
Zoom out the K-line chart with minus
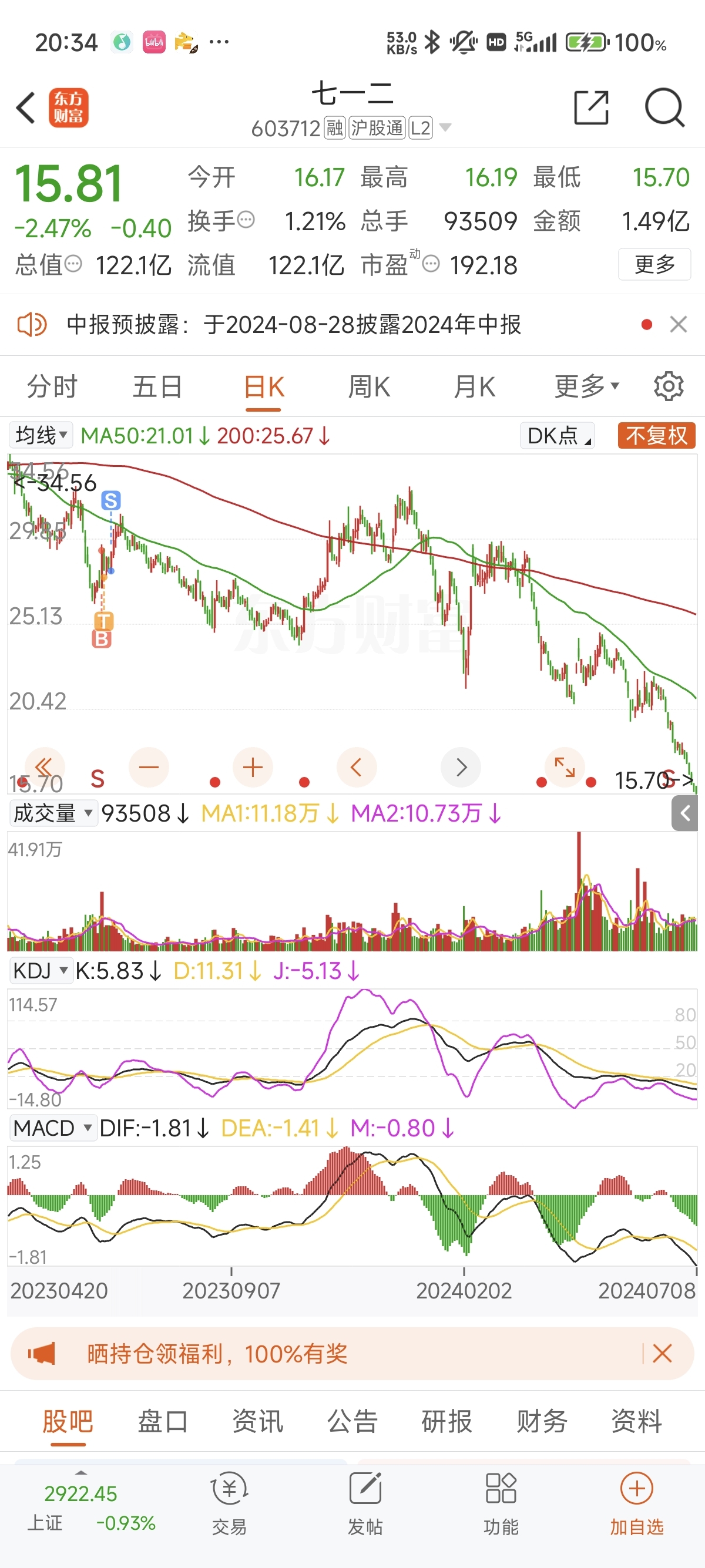149,768
